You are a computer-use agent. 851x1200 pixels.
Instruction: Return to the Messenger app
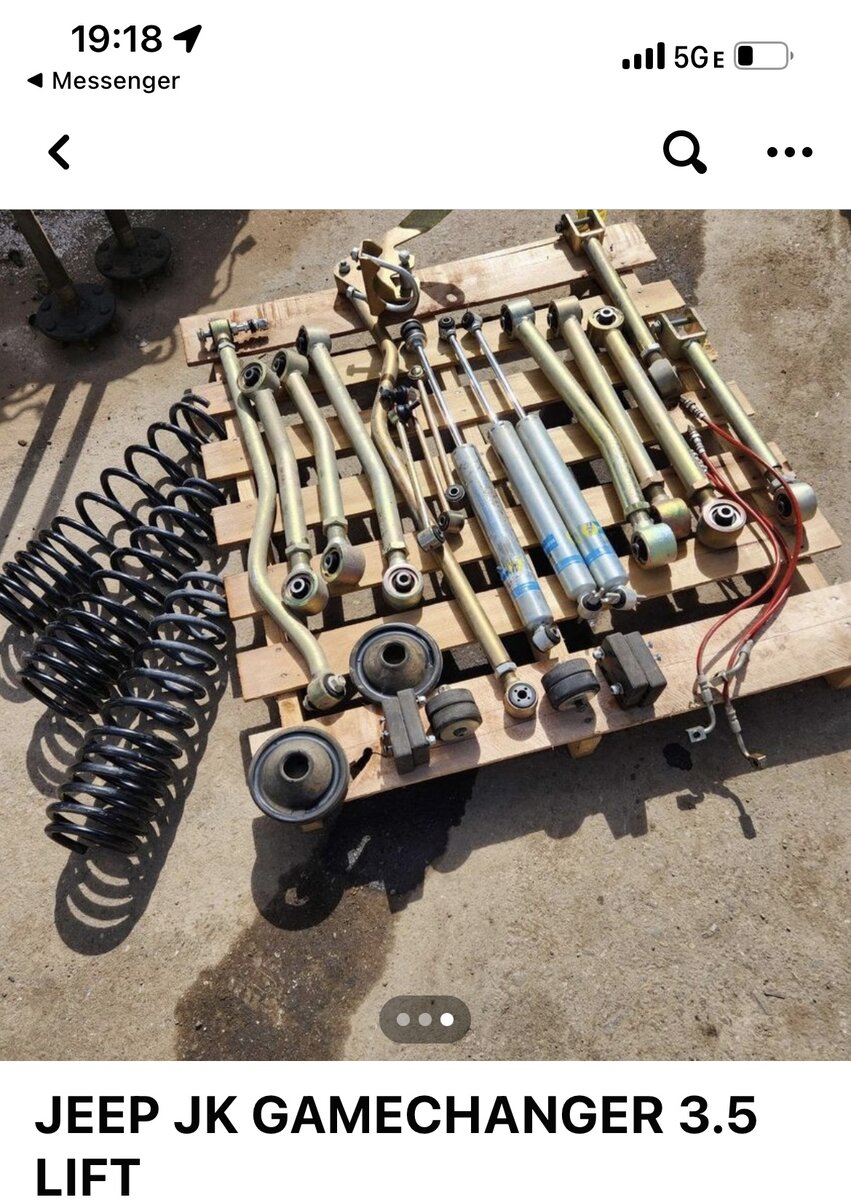tap(103, 81)
